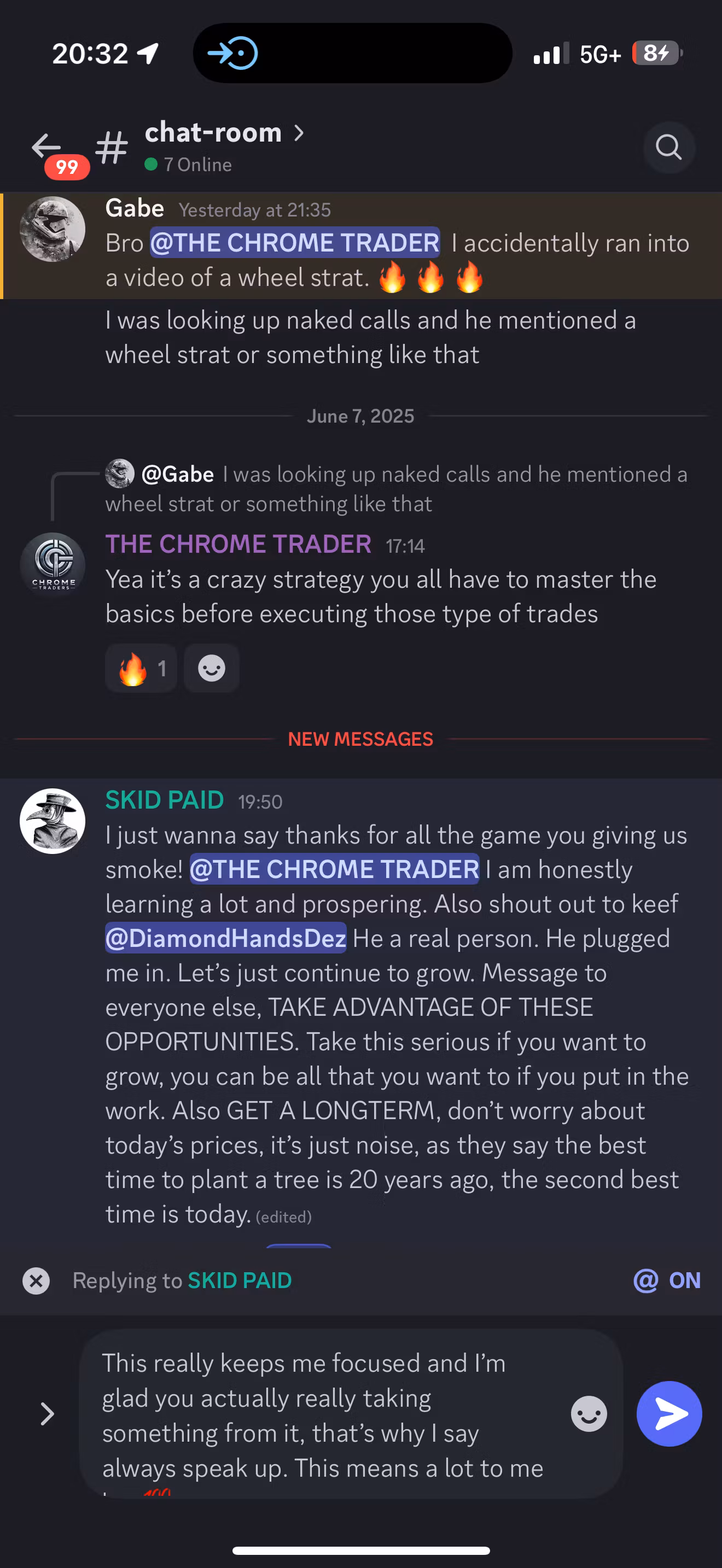This screenshot has width=722, height=1568.
Task: Open THE CHROME TRADER's profile name
Action: 238,544
